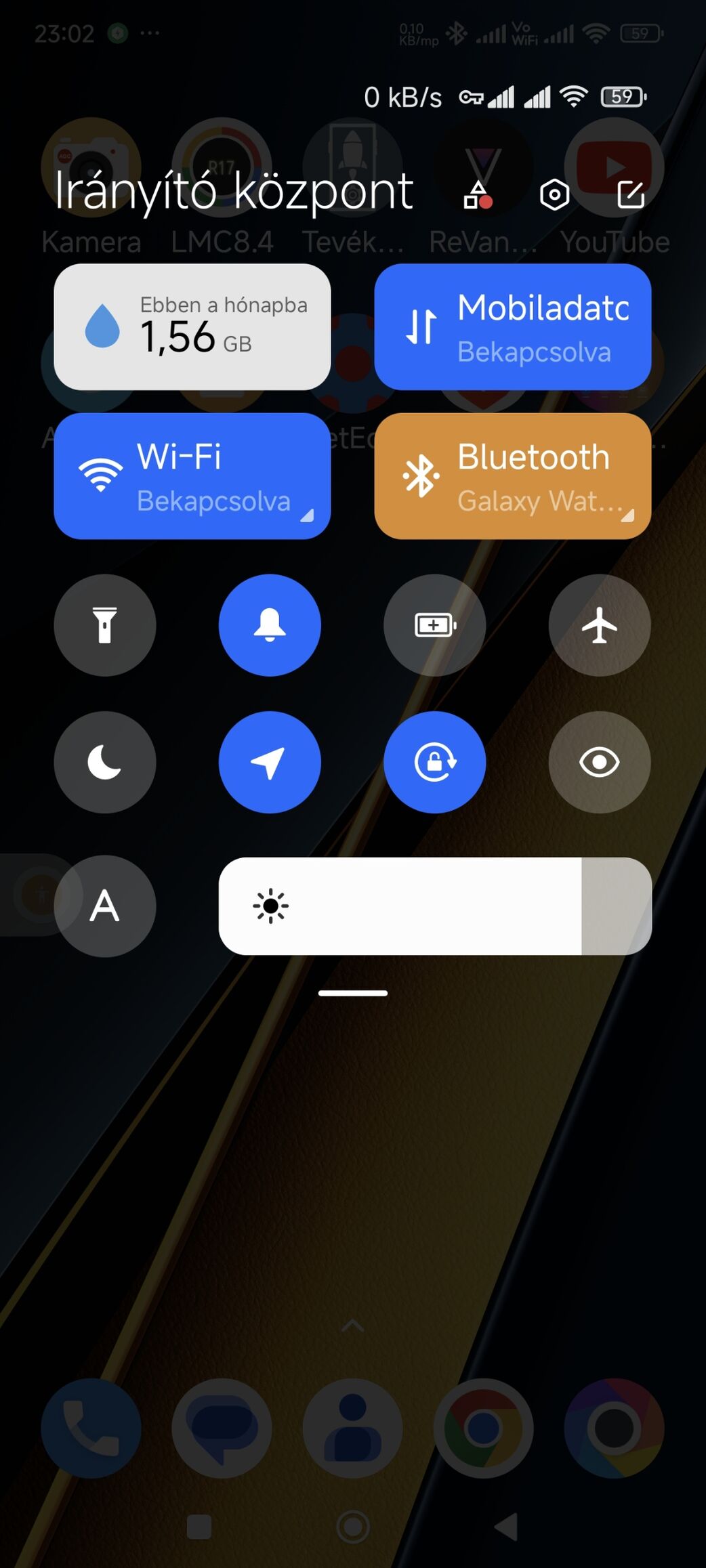Enable reading mode eye toggle
The width and height of the screenshot is (706, 1568).
click(600, 762)
